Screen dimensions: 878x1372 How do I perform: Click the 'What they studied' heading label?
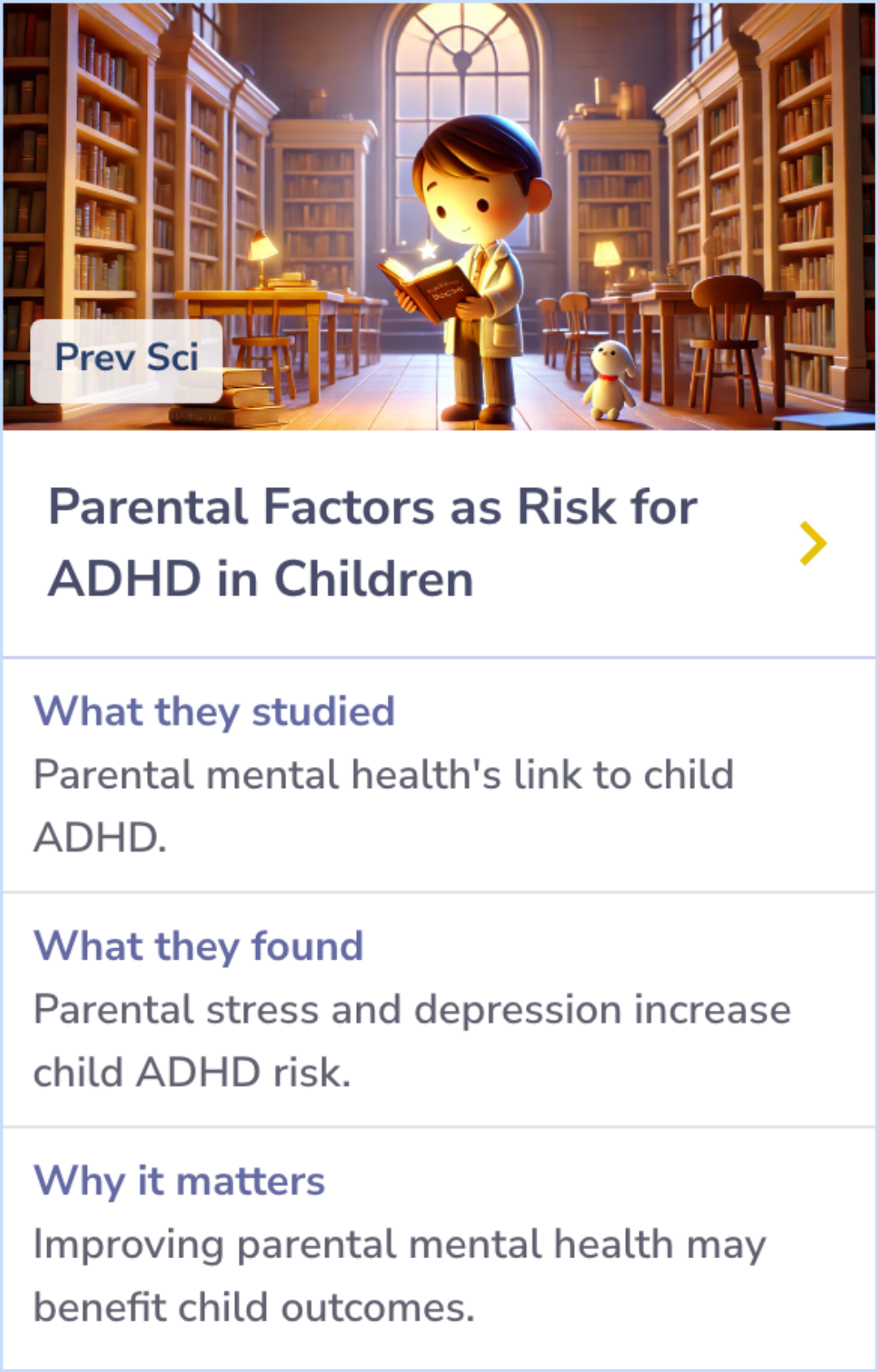click(x=215, y=711)
